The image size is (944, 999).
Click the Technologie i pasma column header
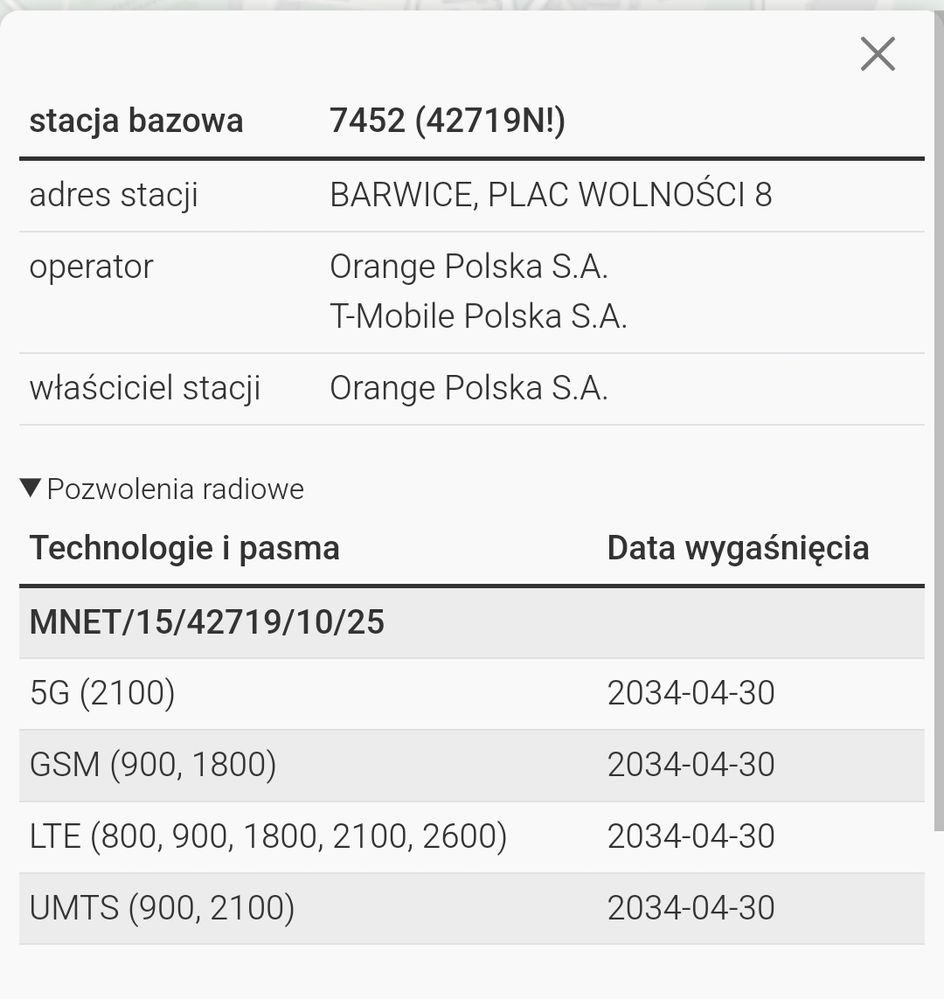click(184, 547)
